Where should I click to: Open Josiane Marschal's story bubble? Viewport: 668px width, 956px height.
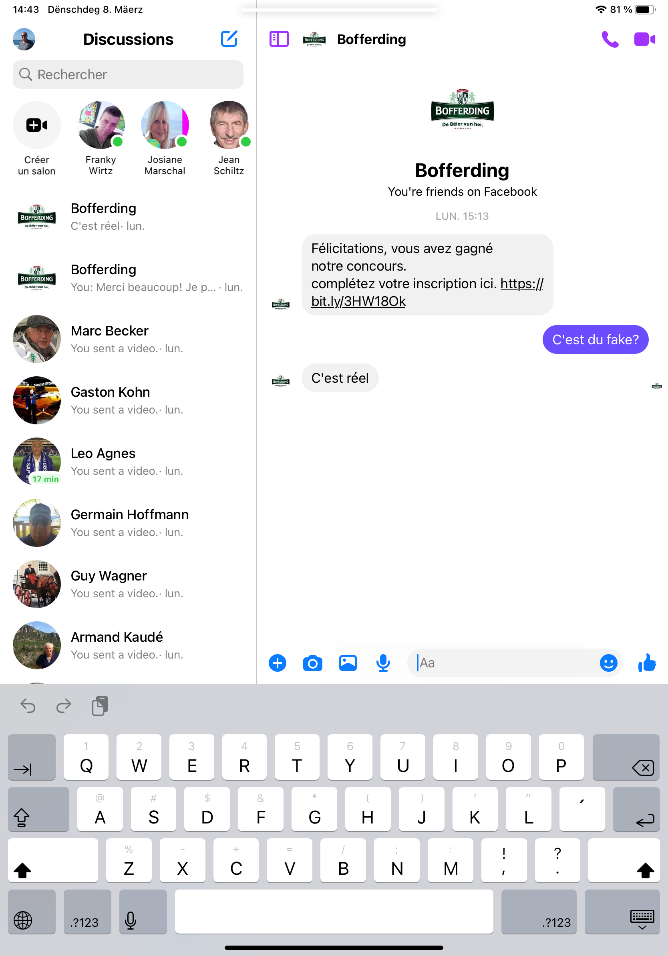tap(165, 126)
